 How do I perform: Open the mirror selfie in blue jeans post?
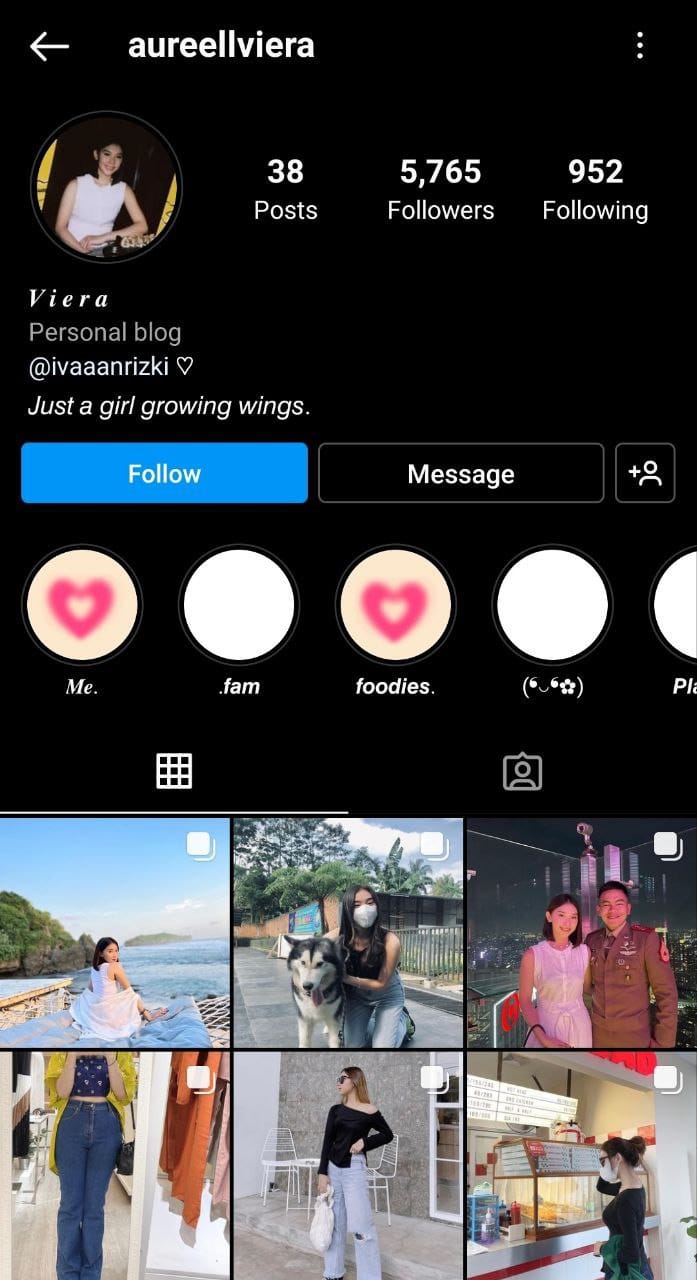coord(115,1165)
